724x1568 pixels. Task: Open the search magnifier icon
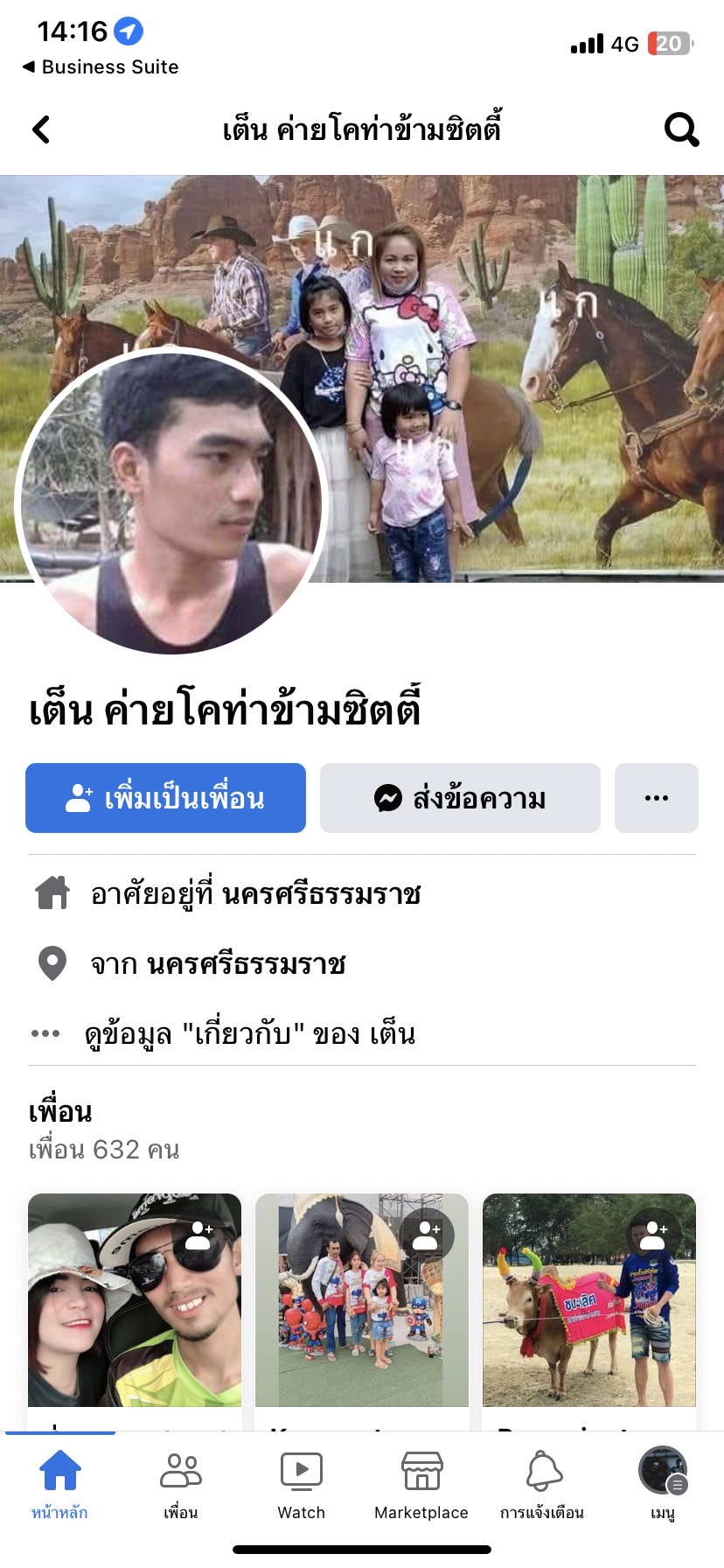click(x=681, y=129)
